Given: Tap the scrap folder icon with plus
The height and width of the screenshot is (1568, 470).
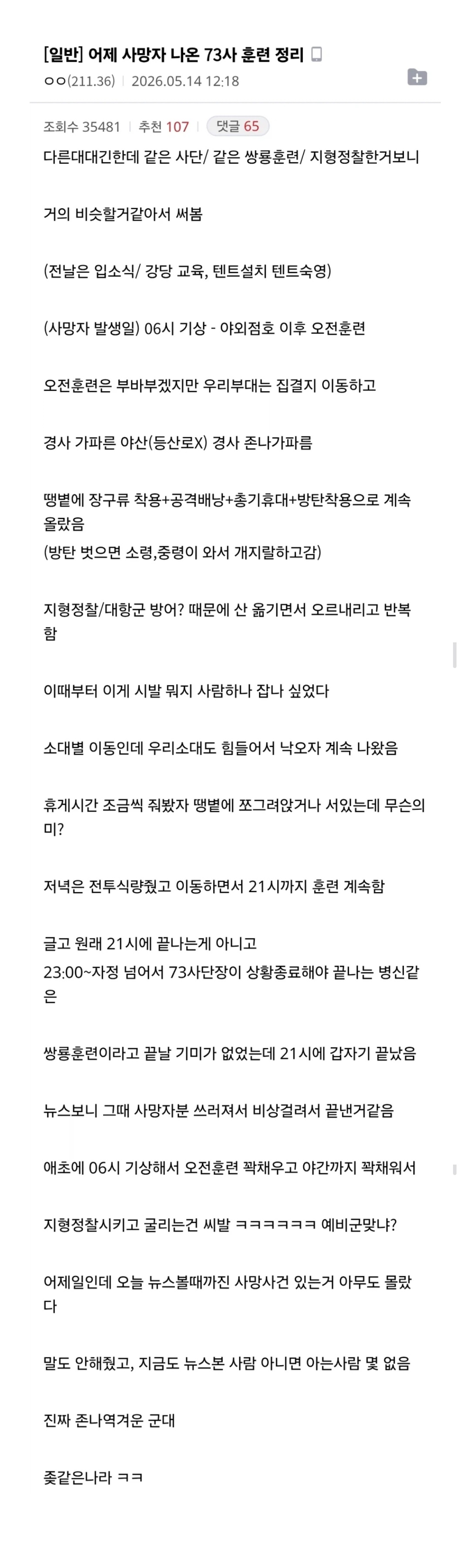Looking at the screenshot, I should pos(417,77).
